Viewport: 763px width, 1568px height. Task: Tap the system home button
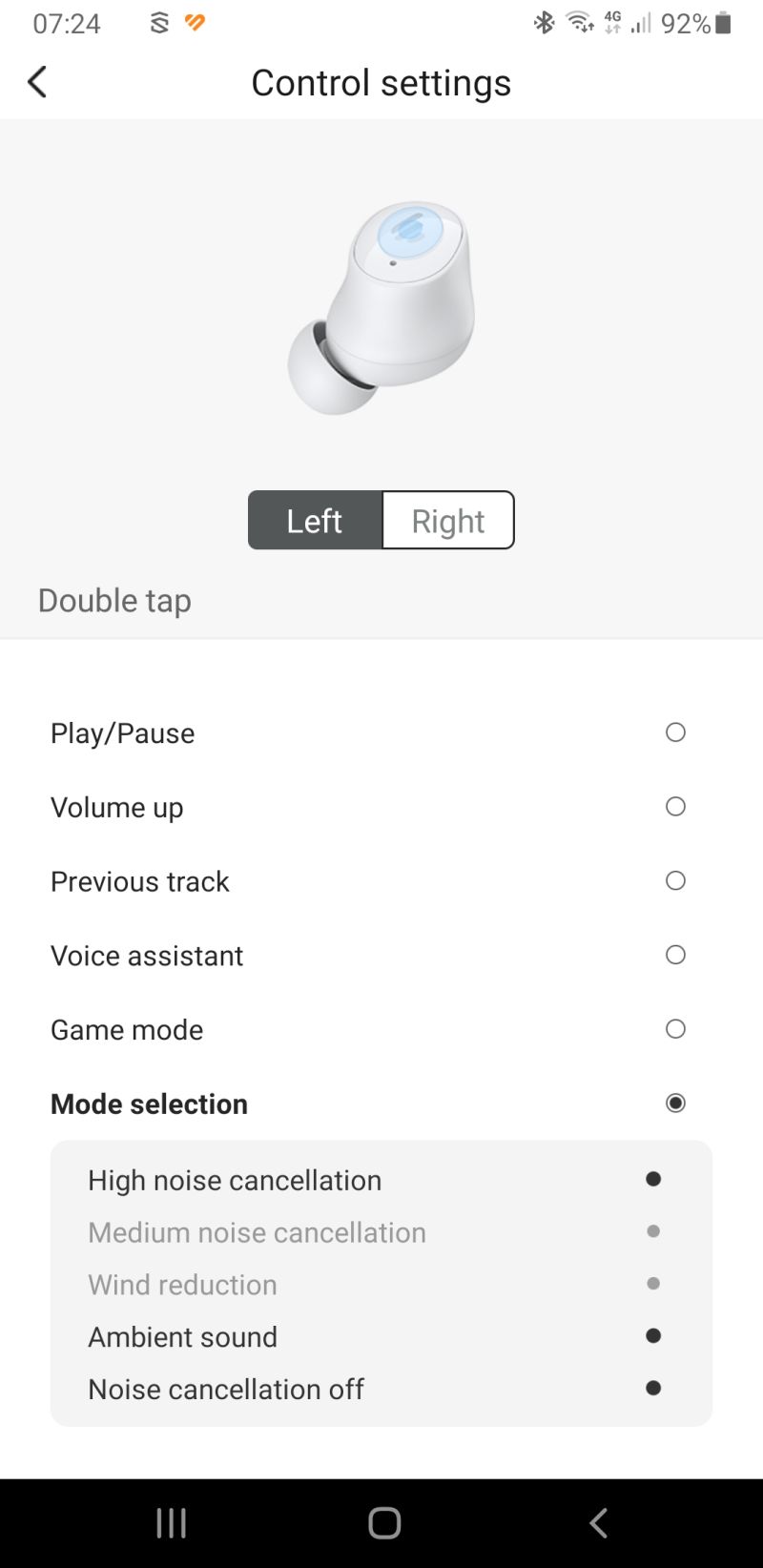[x=384, y=1523]
